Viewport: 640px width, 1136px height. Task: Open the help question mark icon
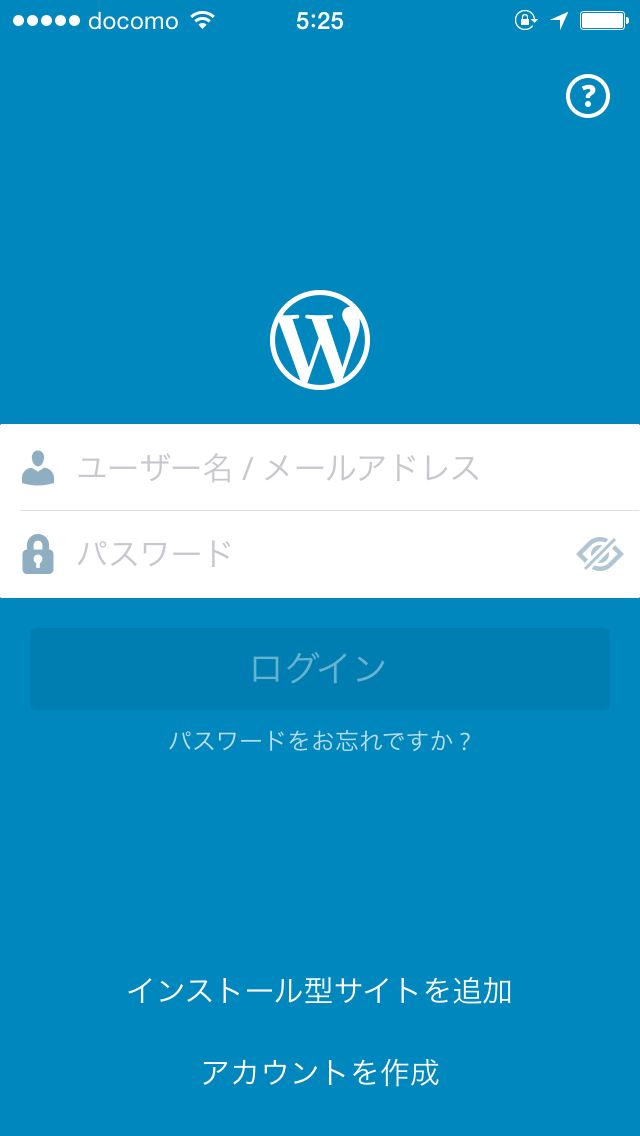click(x=588, y=96)
